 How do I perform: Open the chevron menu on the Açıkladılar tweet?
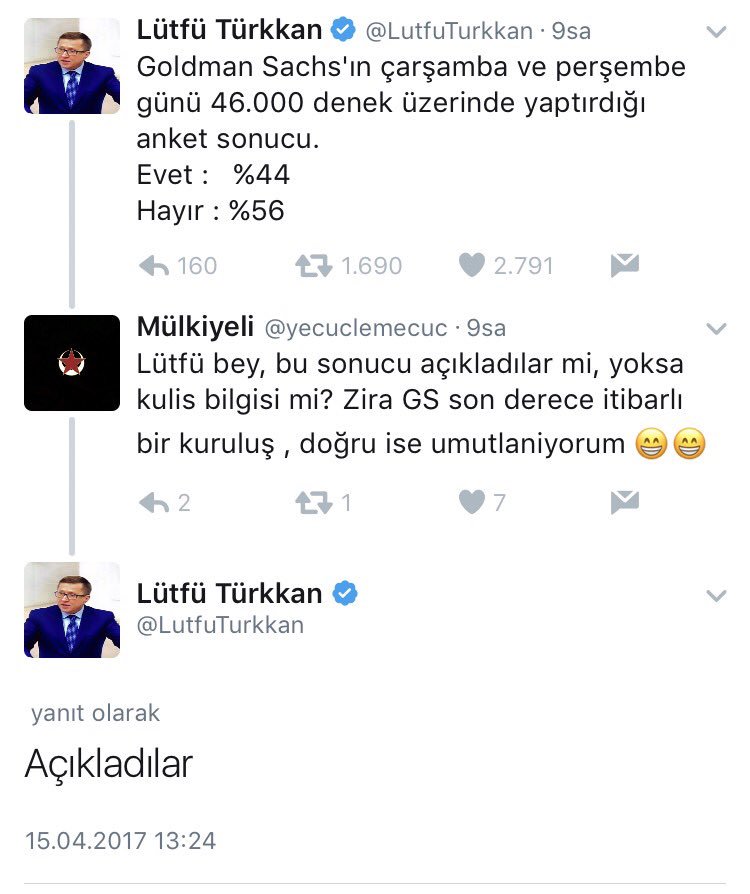tap(716, 596)
